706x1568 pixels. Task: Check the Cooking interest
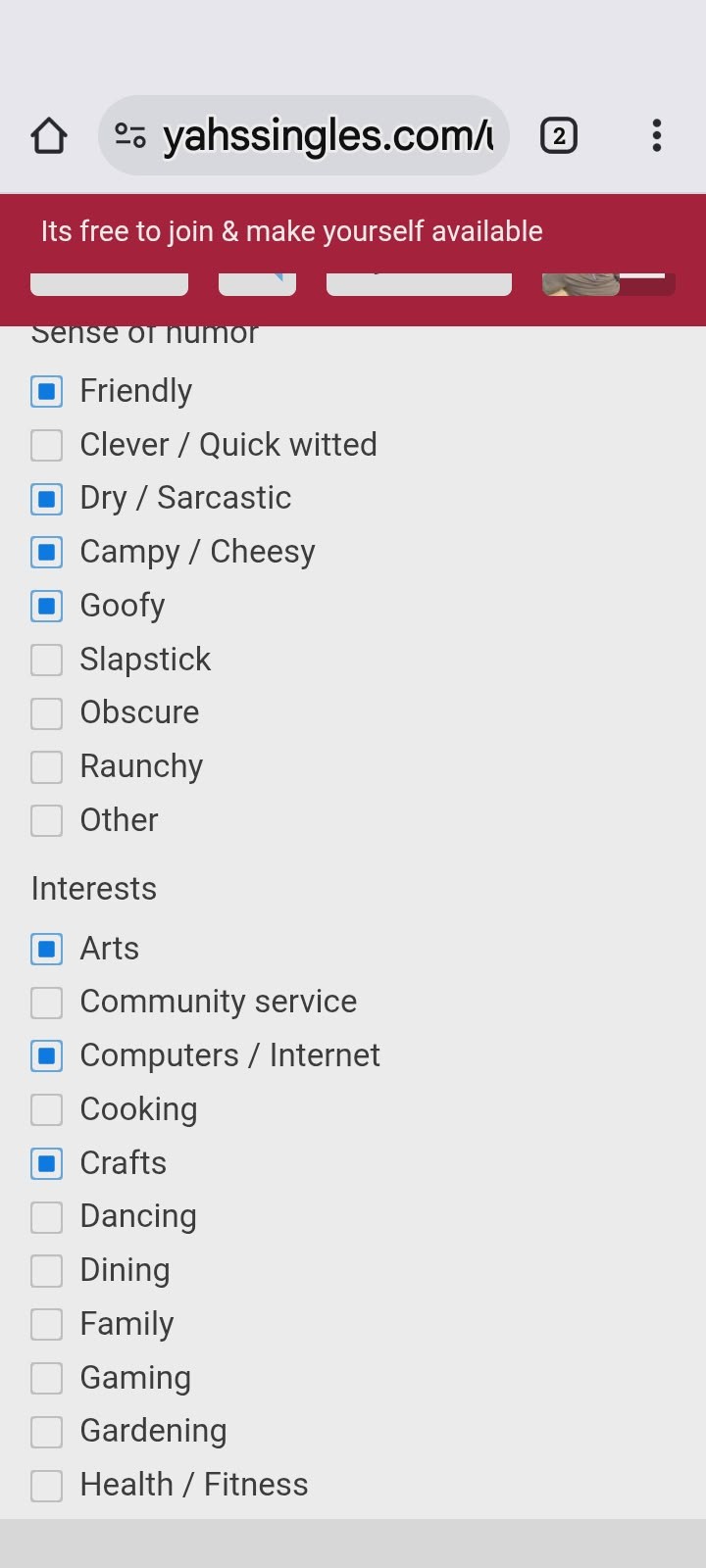pyautogui.click(x=47, y=1109)
